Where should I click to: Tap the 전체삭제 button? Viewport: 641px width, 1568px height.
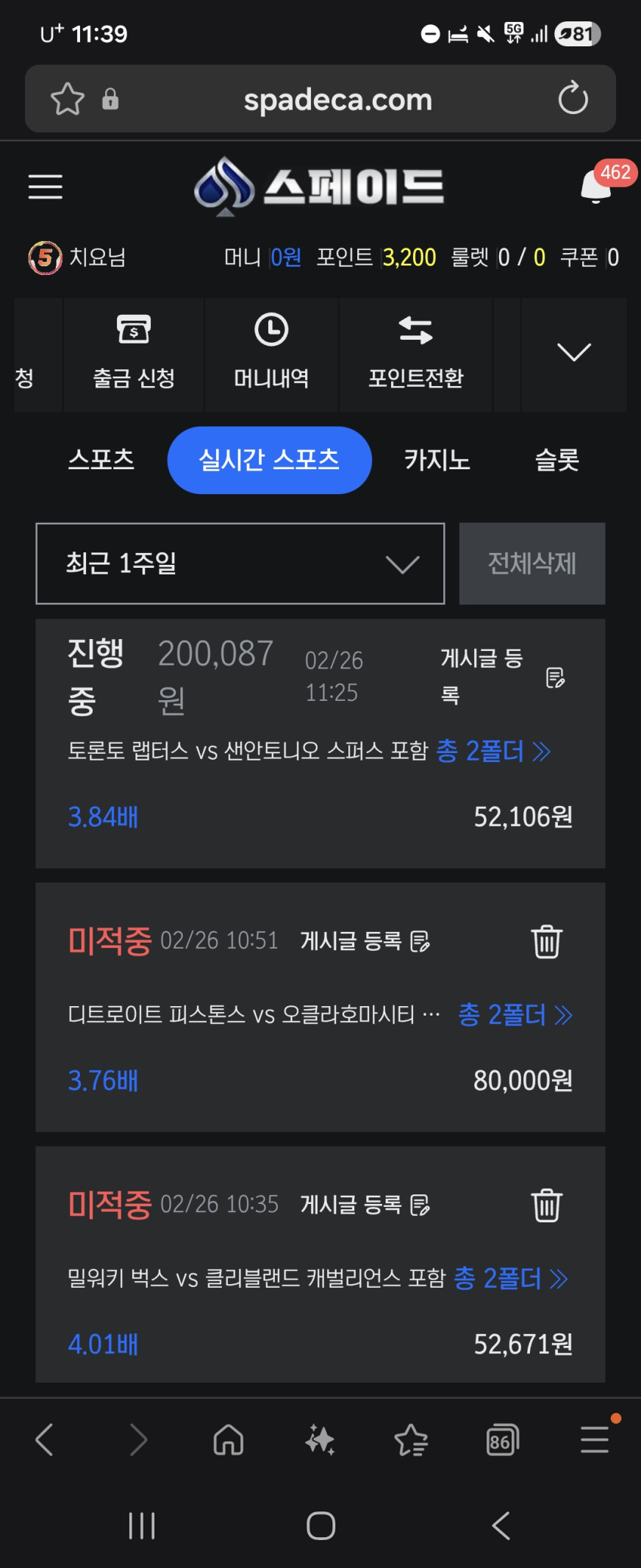(x=531, y=563)
